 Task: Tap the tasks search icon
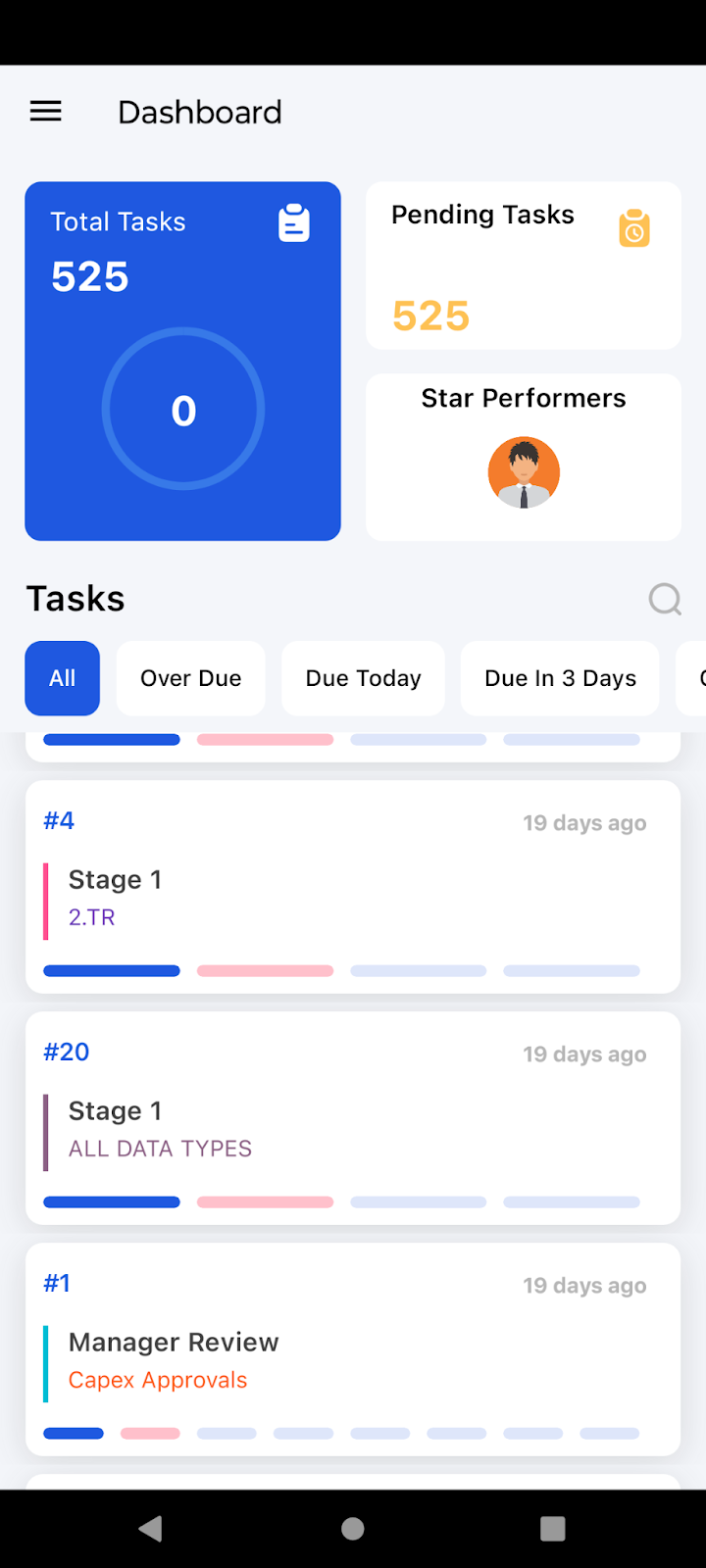pos(665,599)
